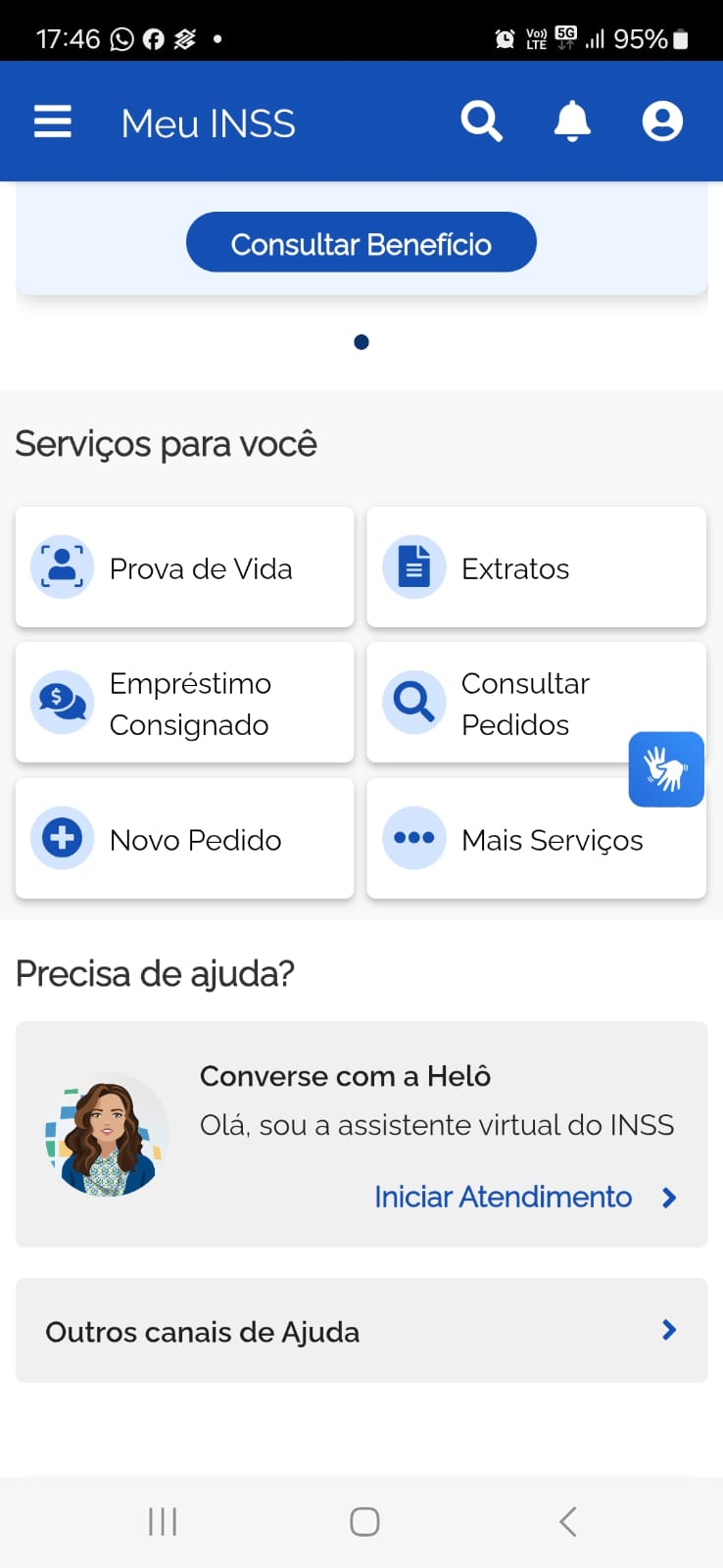Image resolution: width=723 pixels, height=1568 pixels.
Task: Tap the Consultar Benefício button
Action: [x=361, y=243]
